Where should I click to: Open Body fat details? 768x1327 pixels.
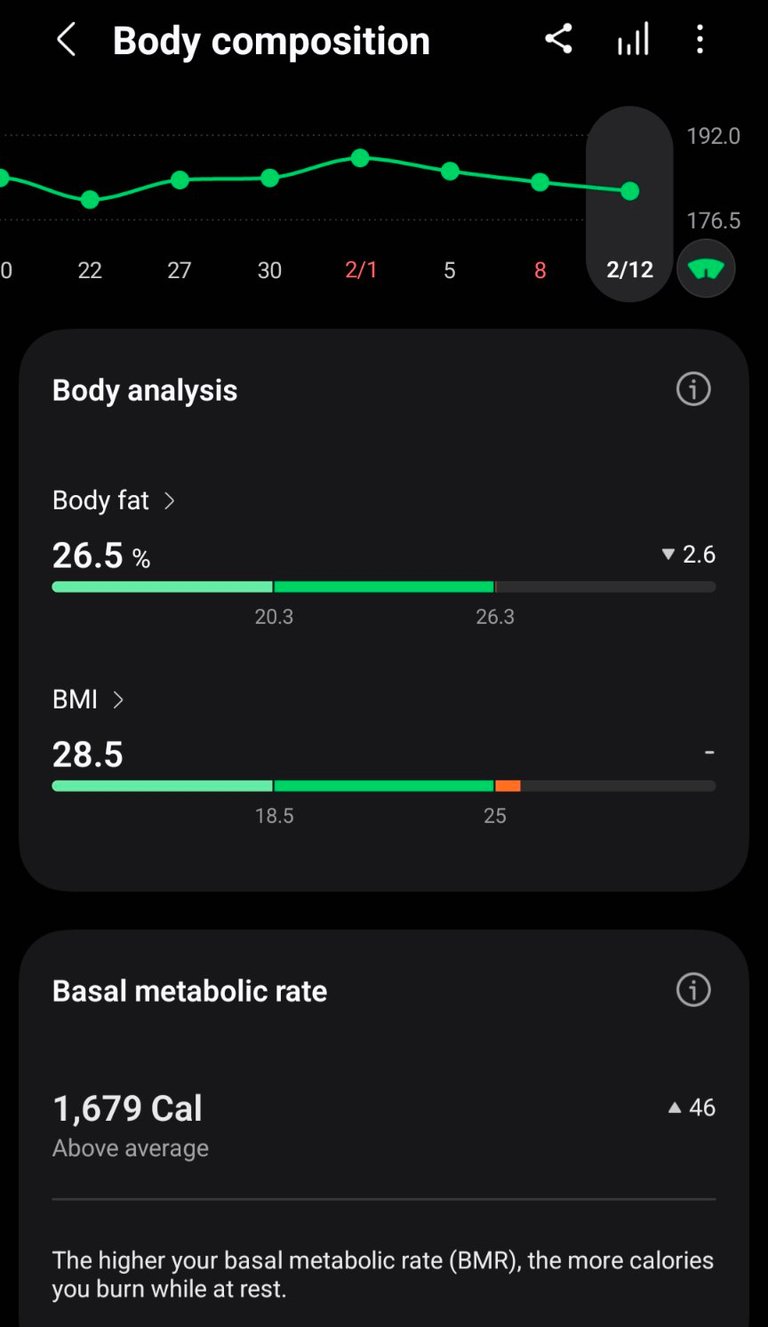pos(113,500)
